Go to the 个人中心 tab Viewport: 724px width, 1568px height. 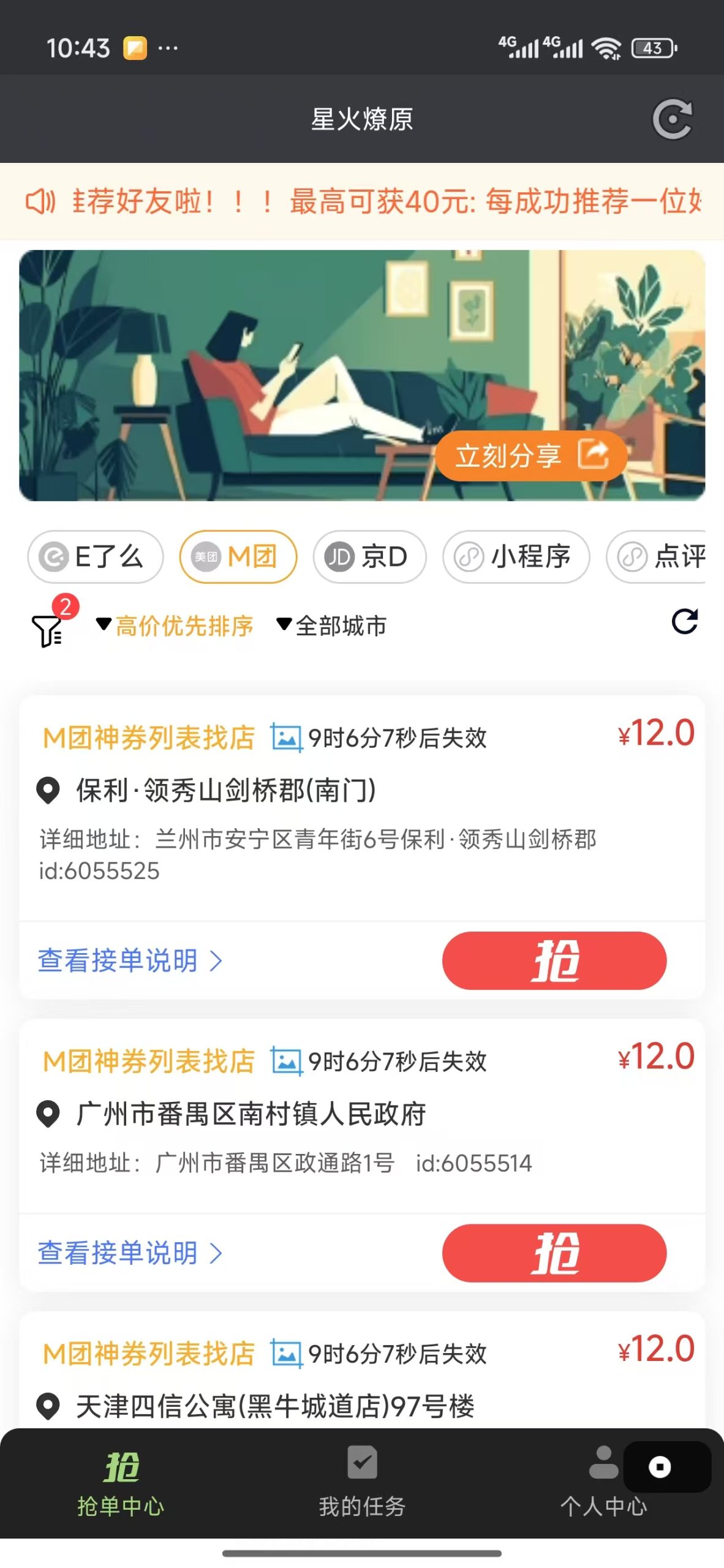[x=603, y=1482]
